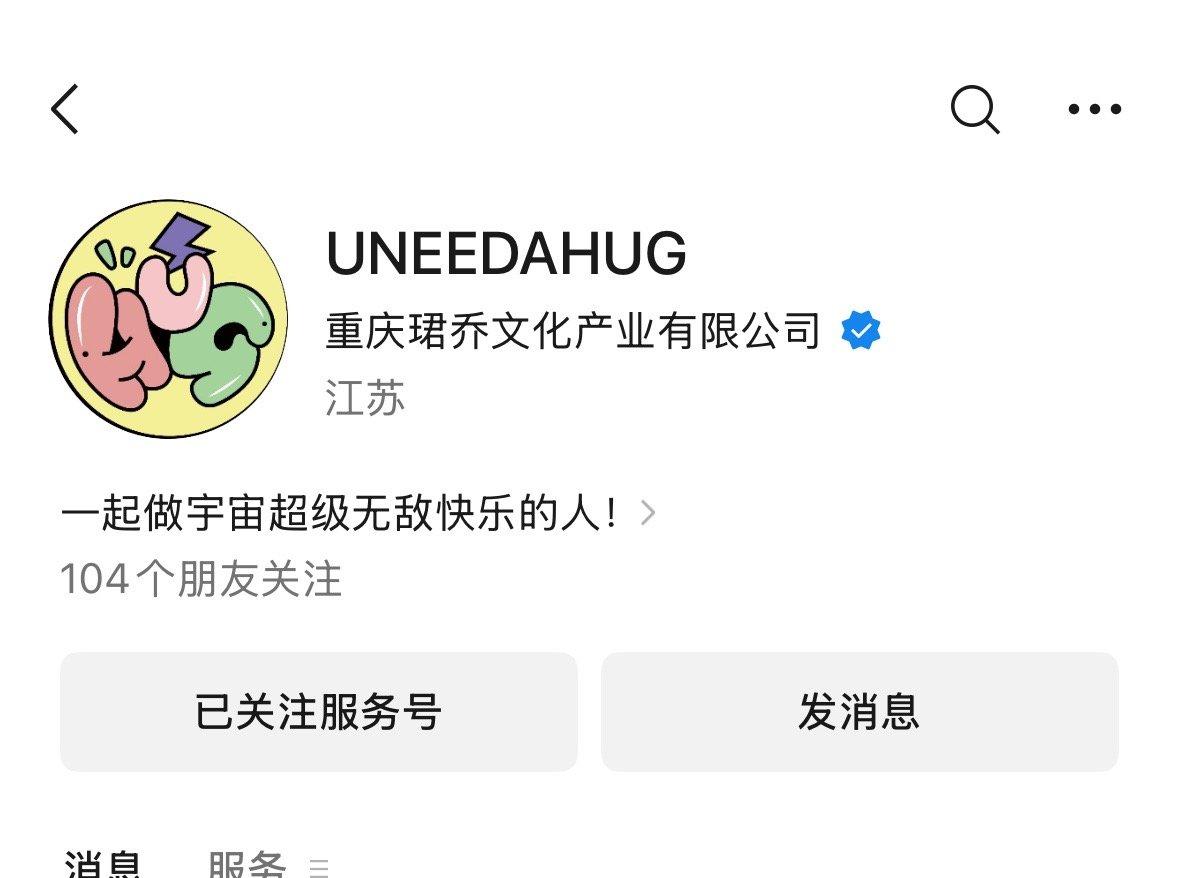Go back using the top-left arrow
The image size is (1179, 878).
65,109
